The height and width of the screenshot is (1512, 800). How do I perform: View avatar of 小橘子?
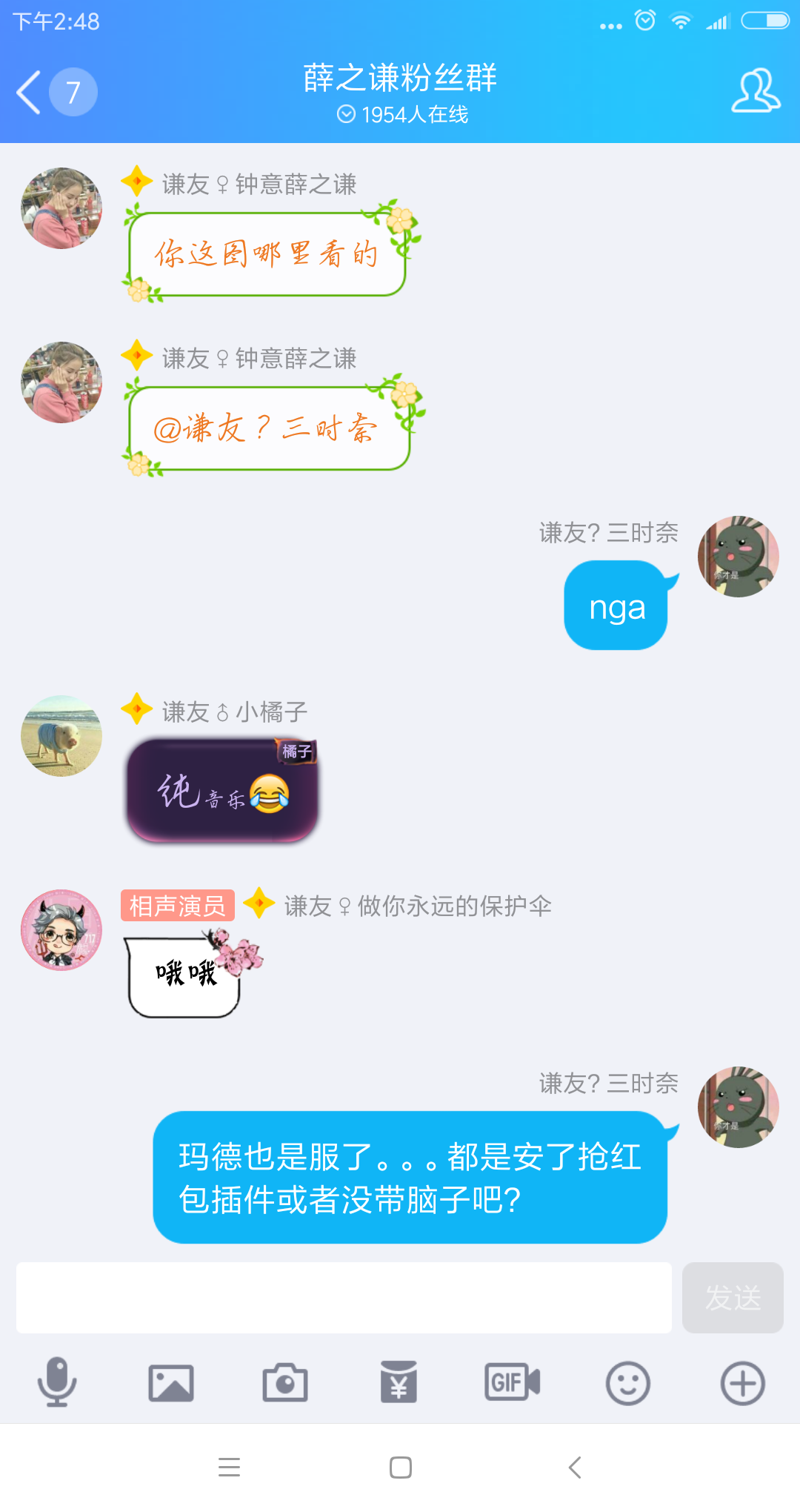tap(61, 736)
